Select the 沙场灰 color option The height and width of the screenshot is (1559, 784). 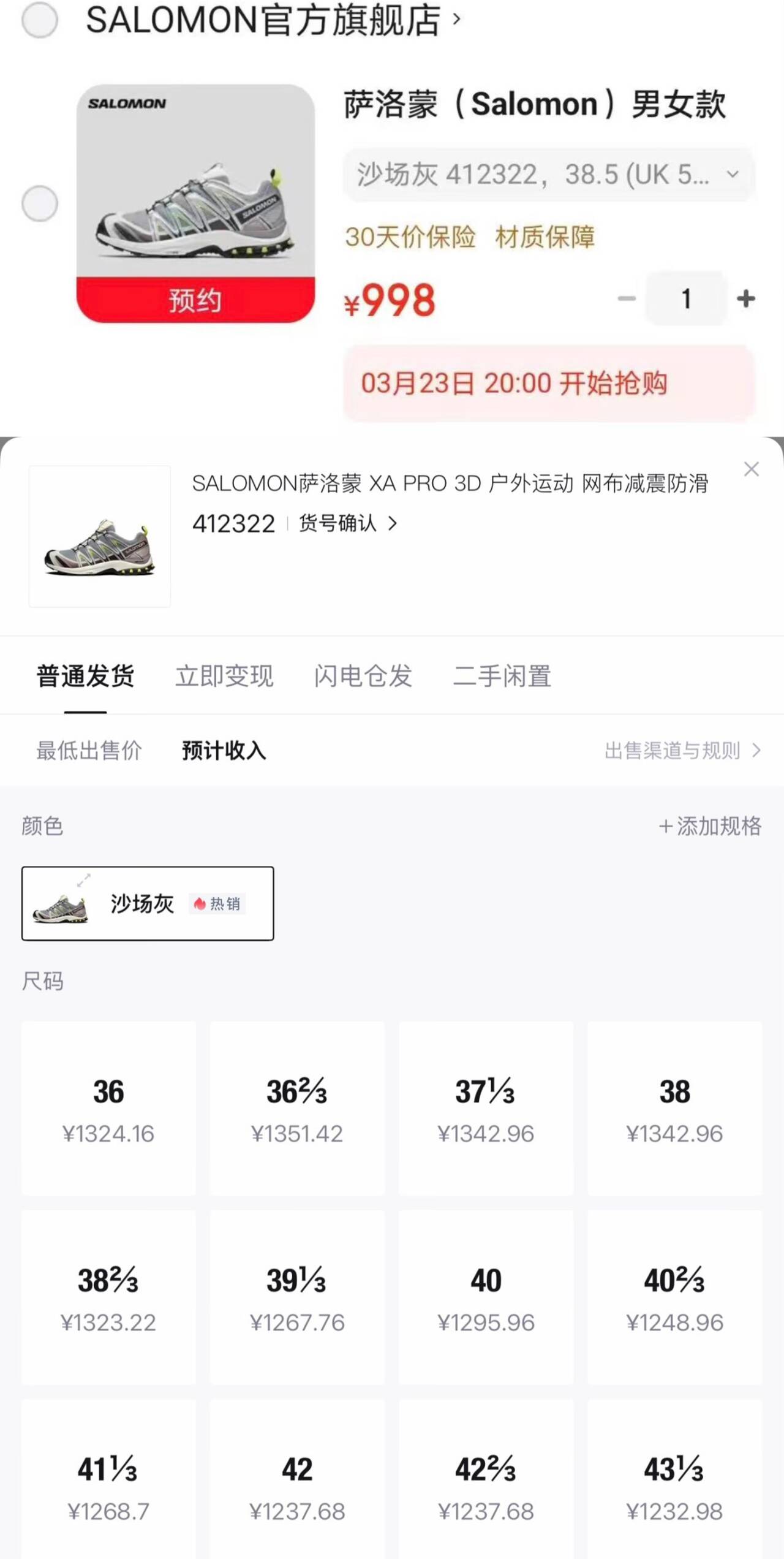point(148,903)
